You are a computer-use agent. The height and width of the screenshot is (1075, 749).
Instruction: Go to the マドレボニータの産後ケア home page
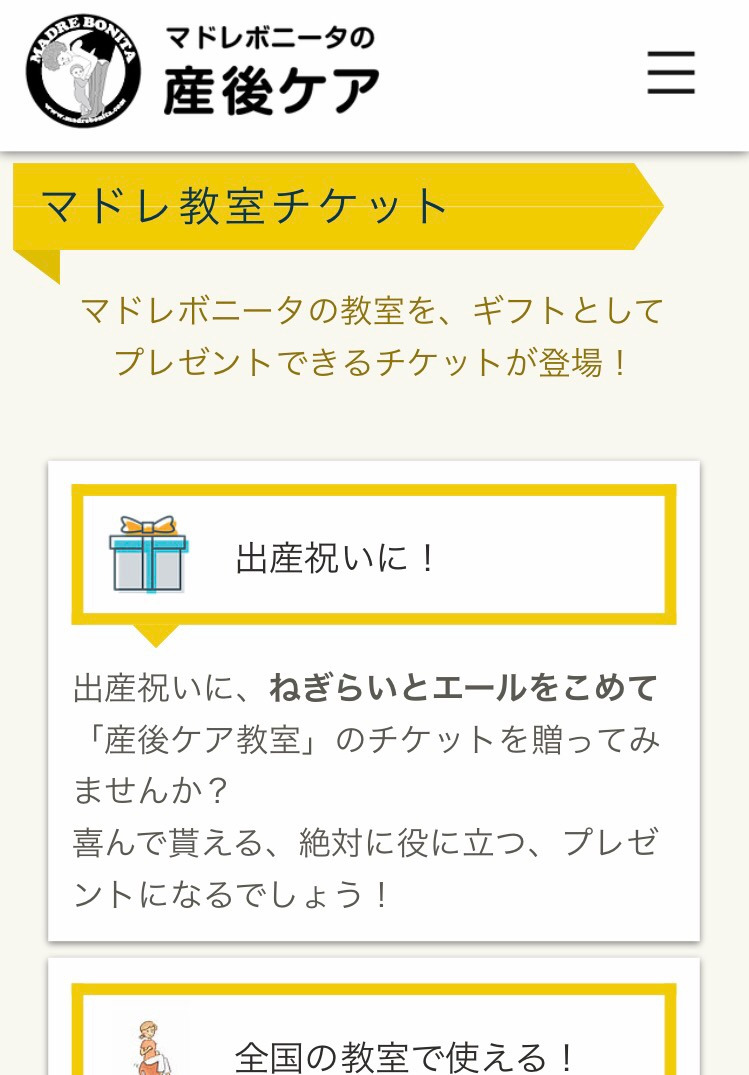pyautogui.click(x=203, y=73)
